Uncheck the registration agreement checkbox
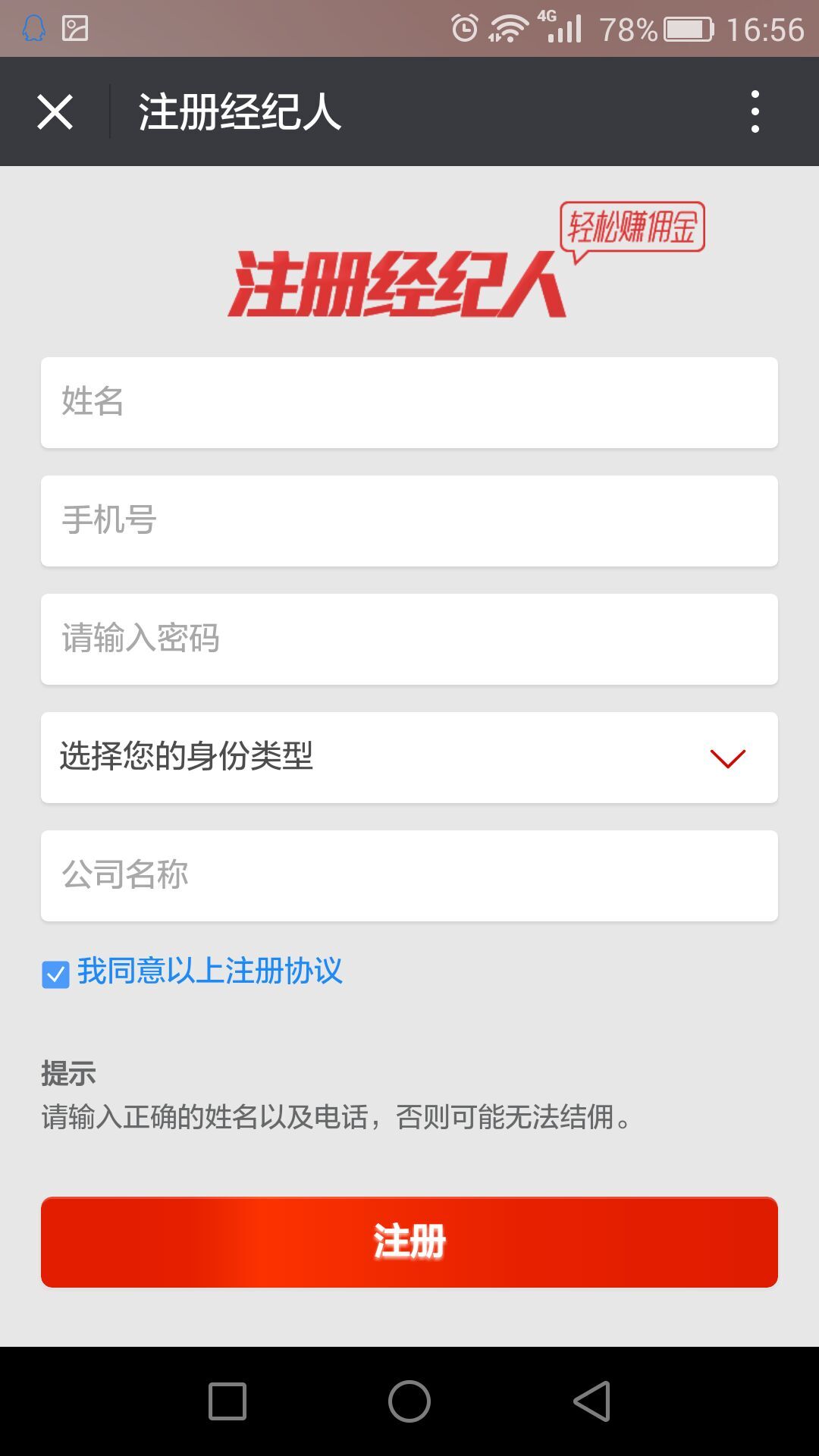The width and height of the screenshot is (819, 1456). click(55, 974)
